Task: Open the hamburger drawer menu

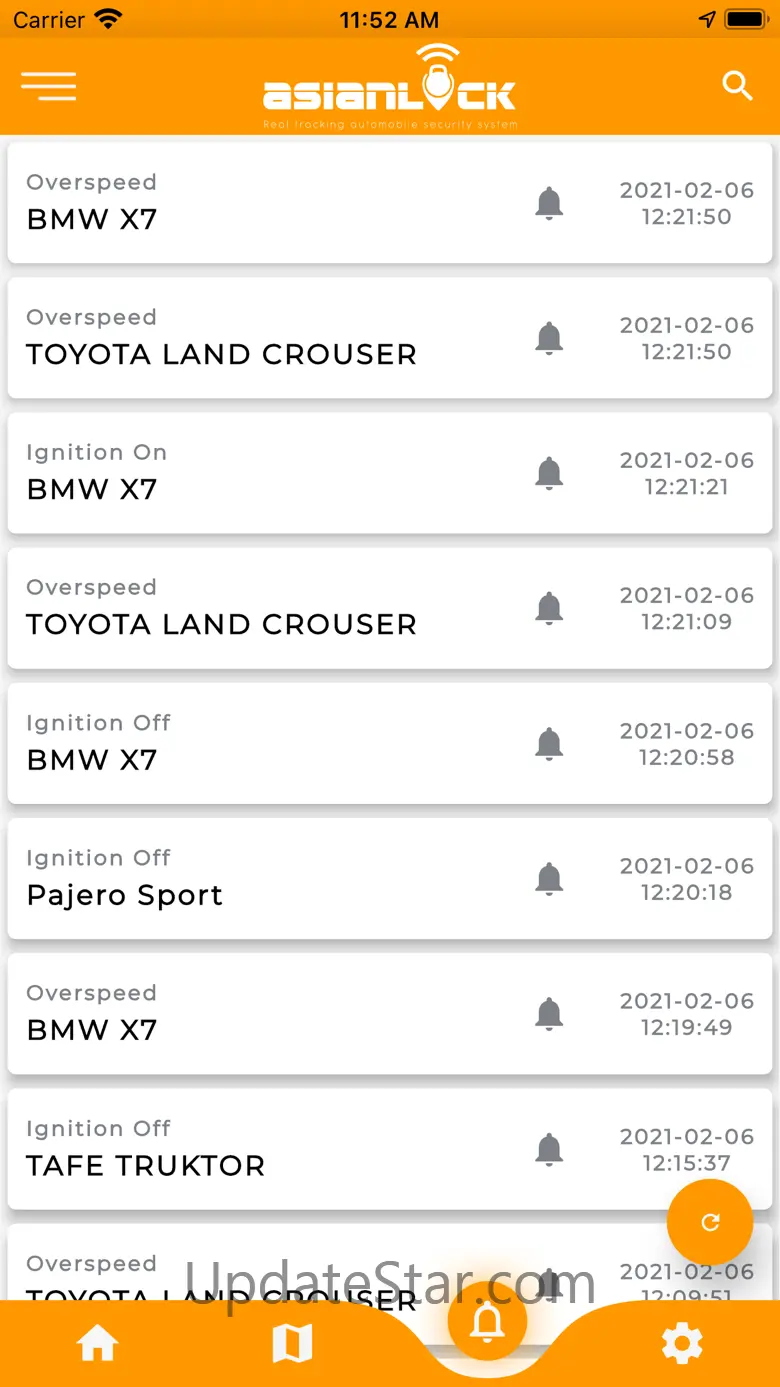Action: click(48, 87)
